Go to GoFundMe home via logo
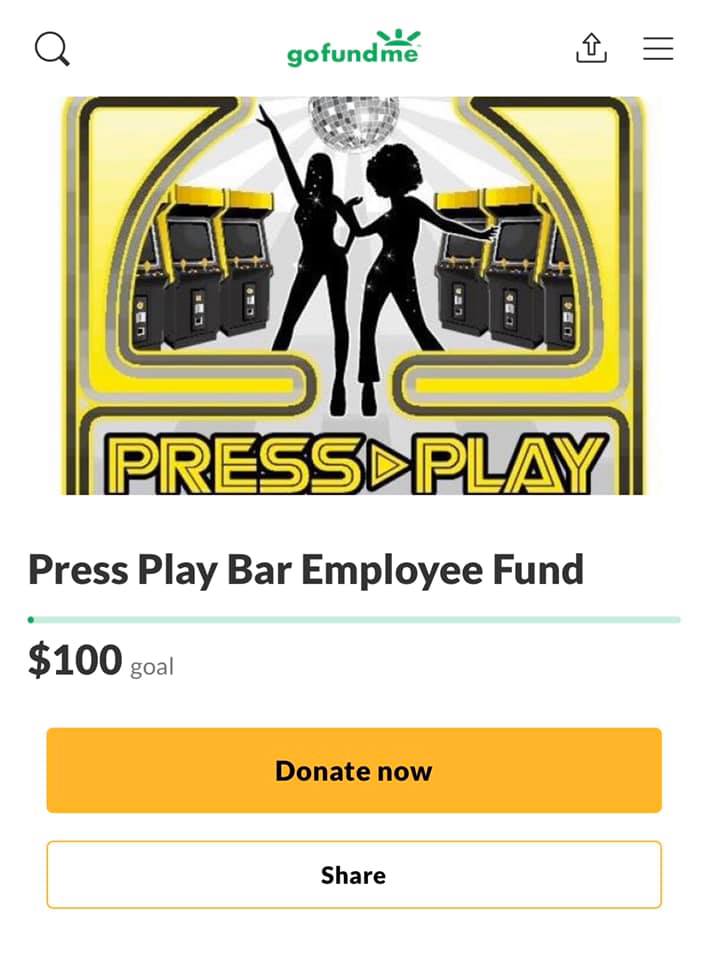Image resolution: width=708 pixels, height=960 pixels. coord(354,47)
